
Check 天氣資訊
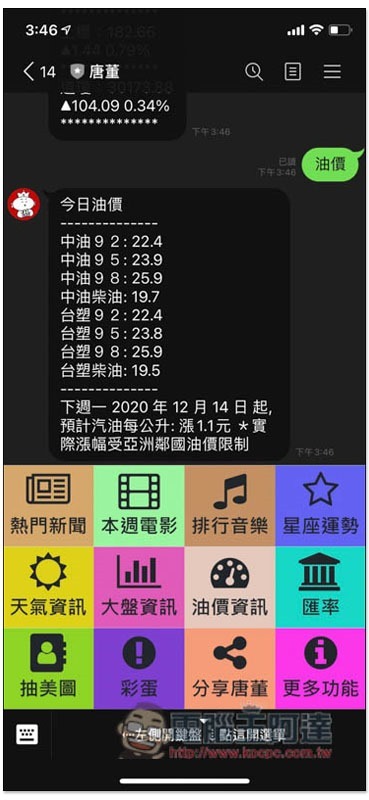[48, 587]
